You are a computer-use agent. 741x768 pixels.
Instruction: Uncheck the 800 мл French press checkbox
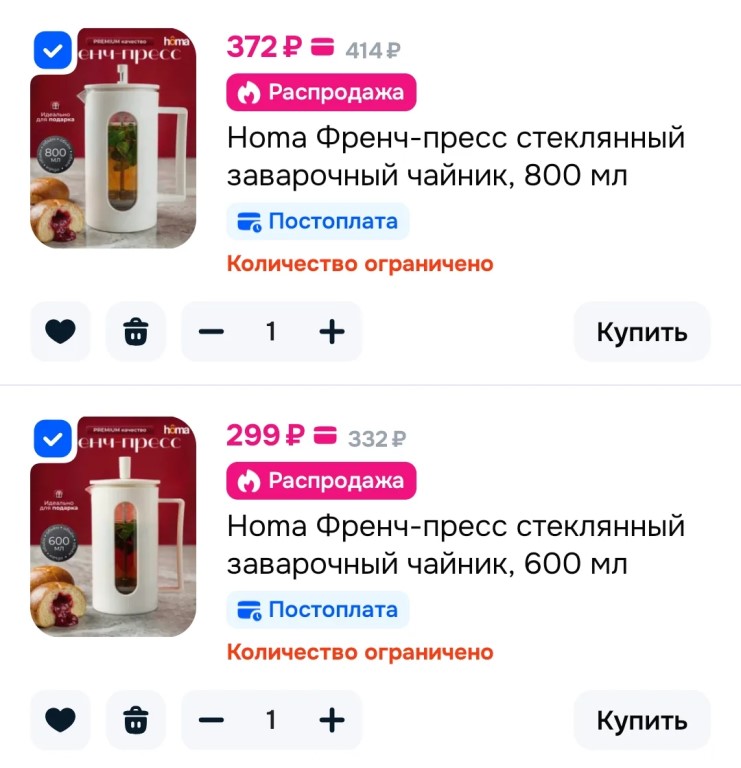[x=53, y=49]
